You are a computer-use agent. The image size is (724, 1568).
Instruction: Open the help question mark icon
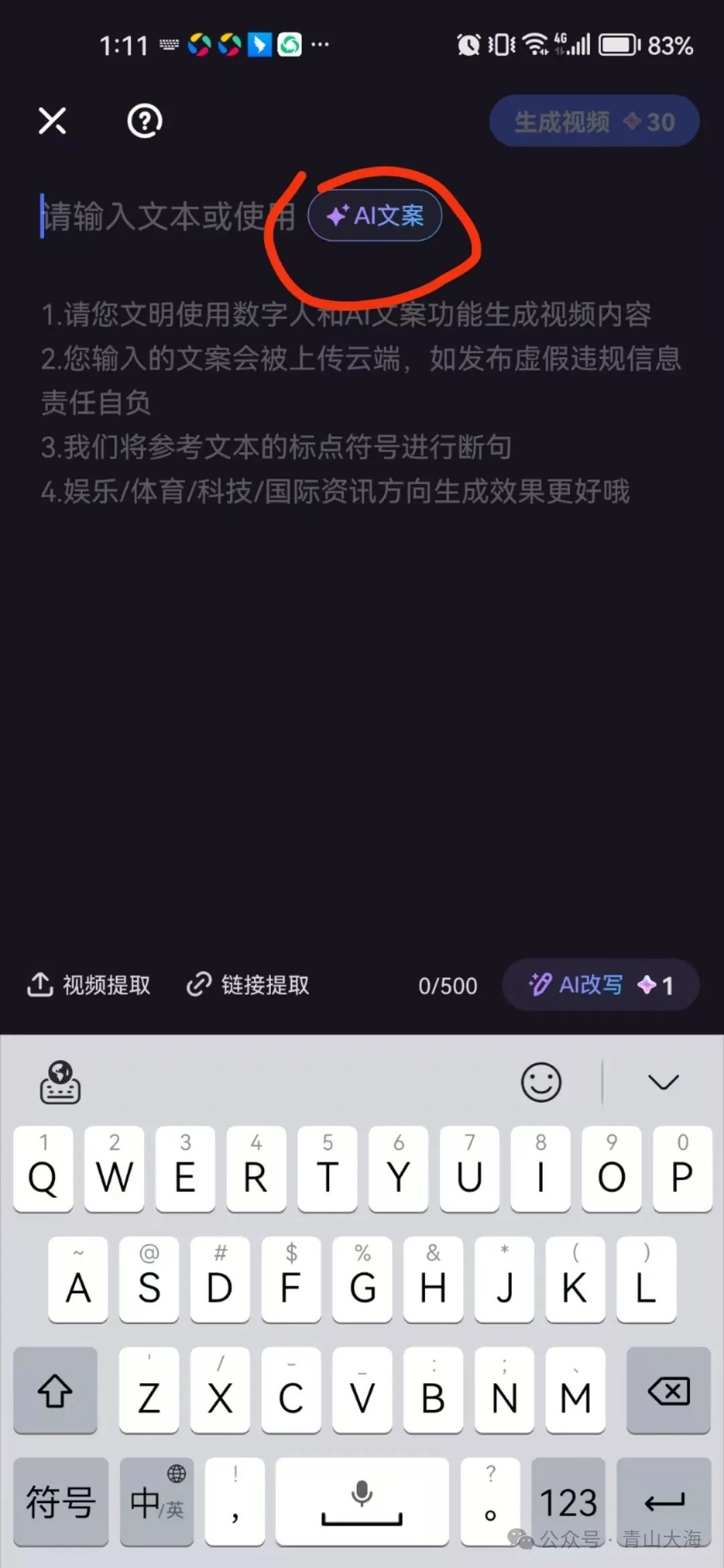coord(145,121)
